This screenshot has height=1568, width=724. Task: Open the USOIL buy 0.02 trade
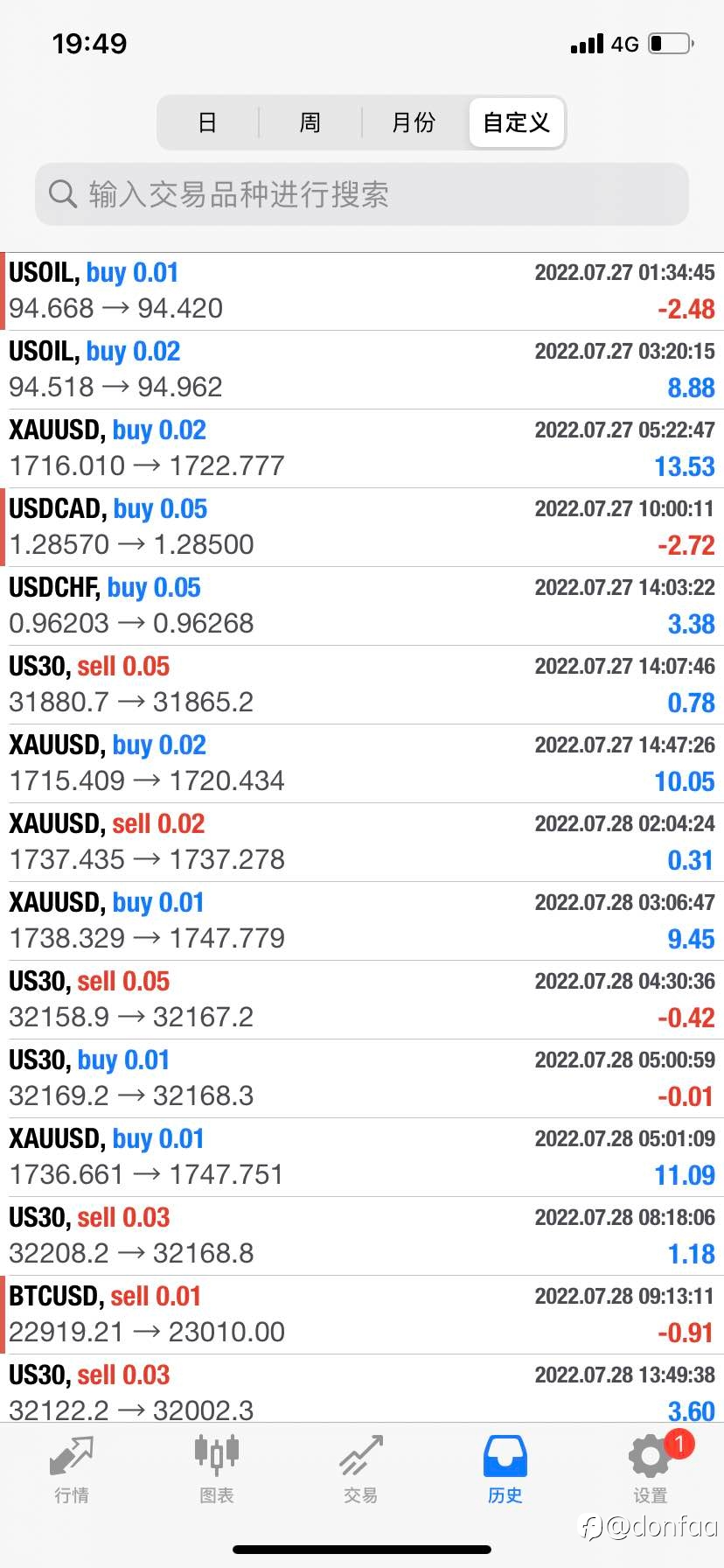pos(362,370)
